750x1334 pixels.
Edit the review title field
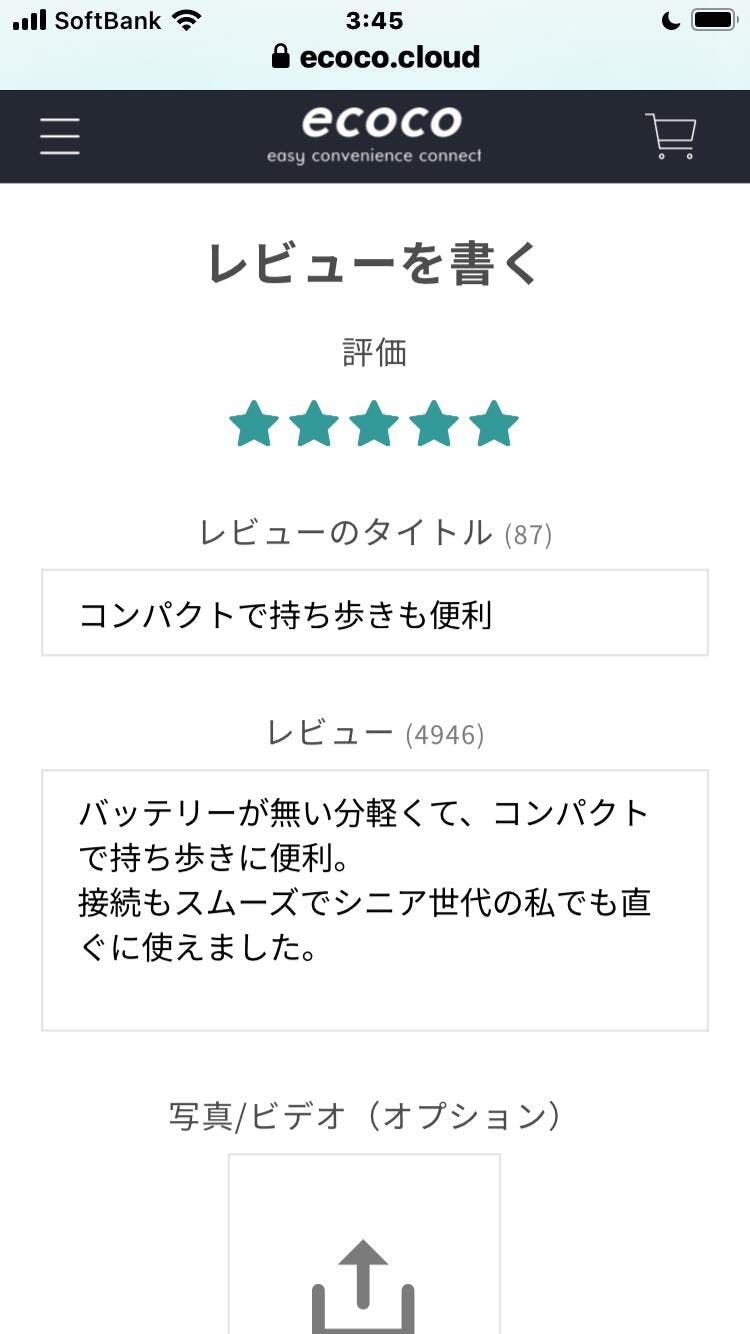[375, 613]
